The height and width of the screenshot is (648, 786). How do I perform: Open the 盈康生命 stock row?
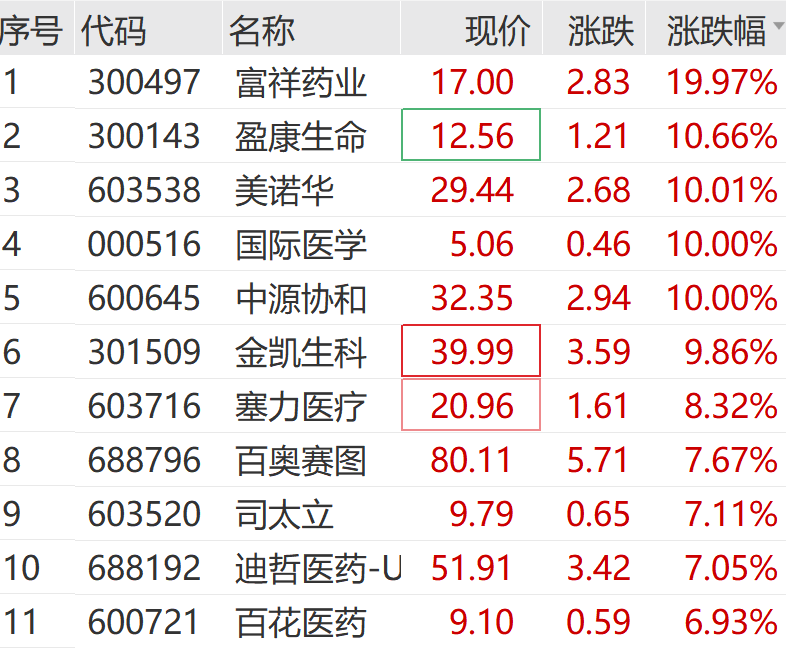point(301,136)
